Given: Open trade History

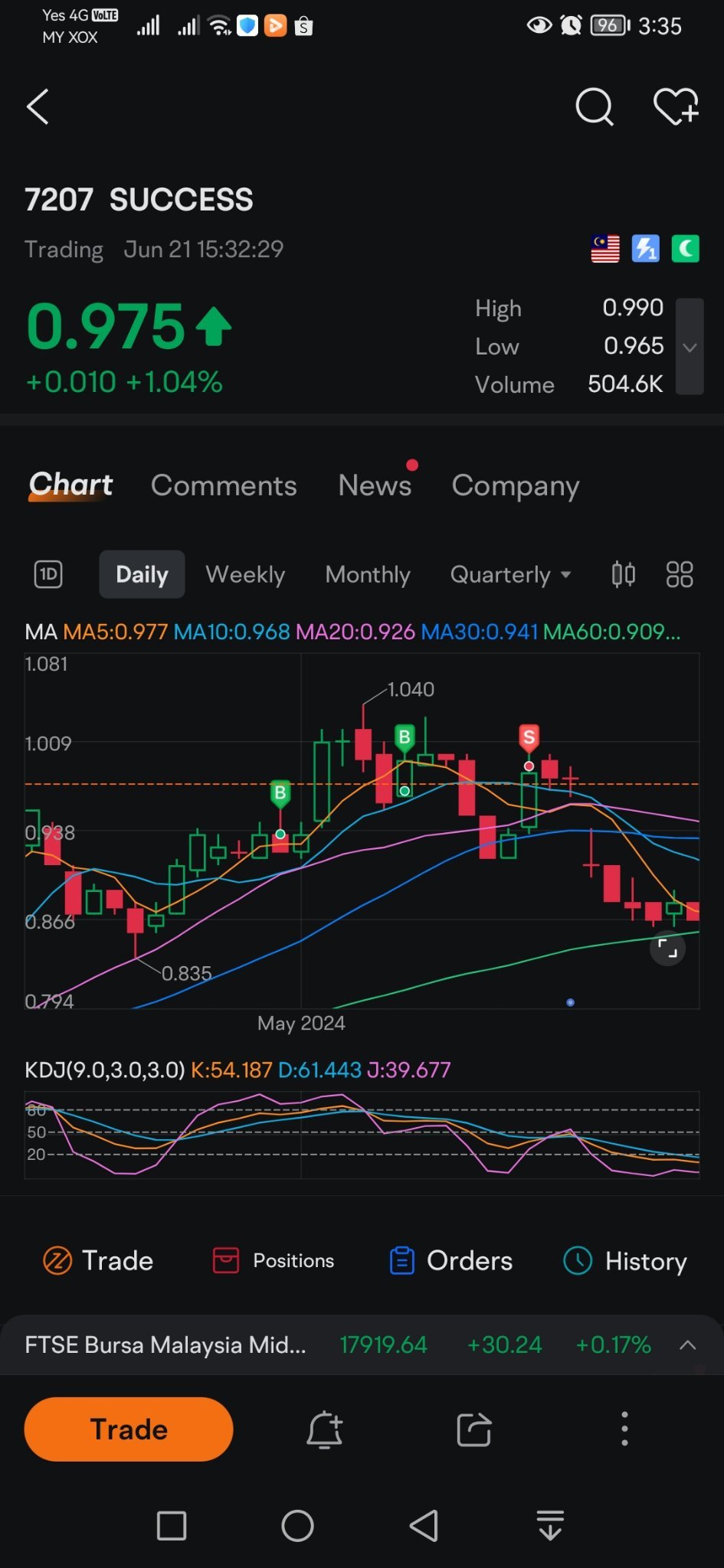Looking at the screenshot, I should [625, 1260].
